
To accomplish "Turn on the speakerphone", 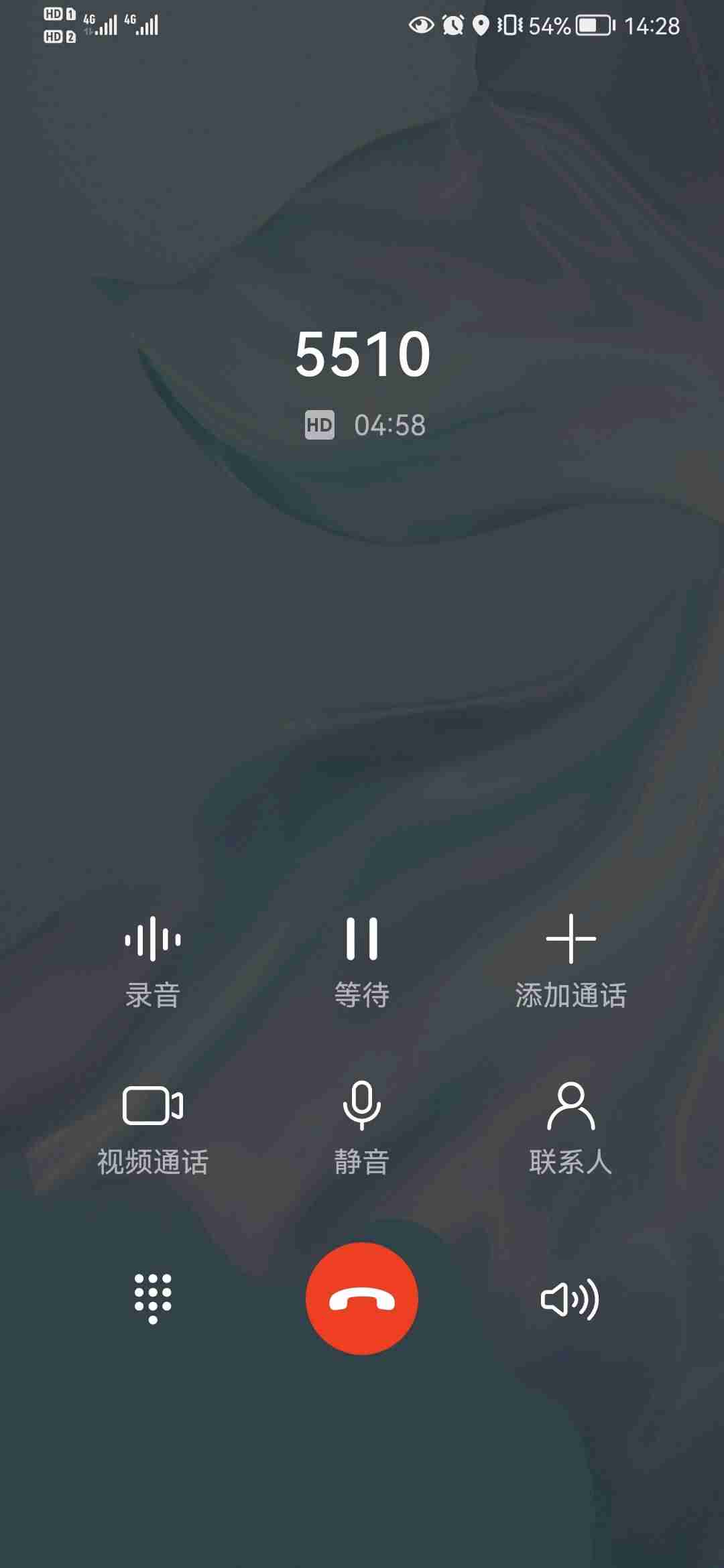I will click(570, 1299).
